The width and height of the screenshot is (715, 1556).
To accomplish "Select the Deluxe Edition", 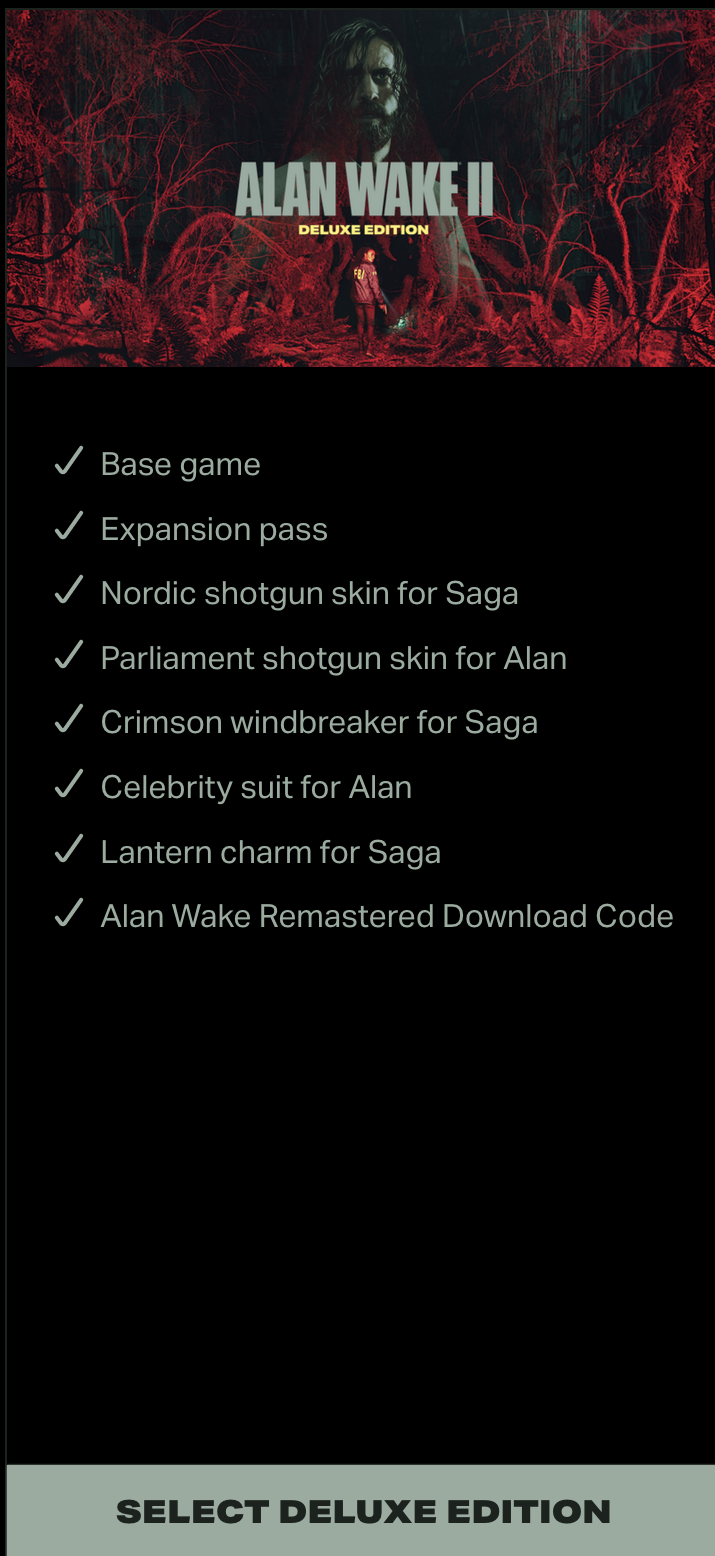I will click(362, 1511).
